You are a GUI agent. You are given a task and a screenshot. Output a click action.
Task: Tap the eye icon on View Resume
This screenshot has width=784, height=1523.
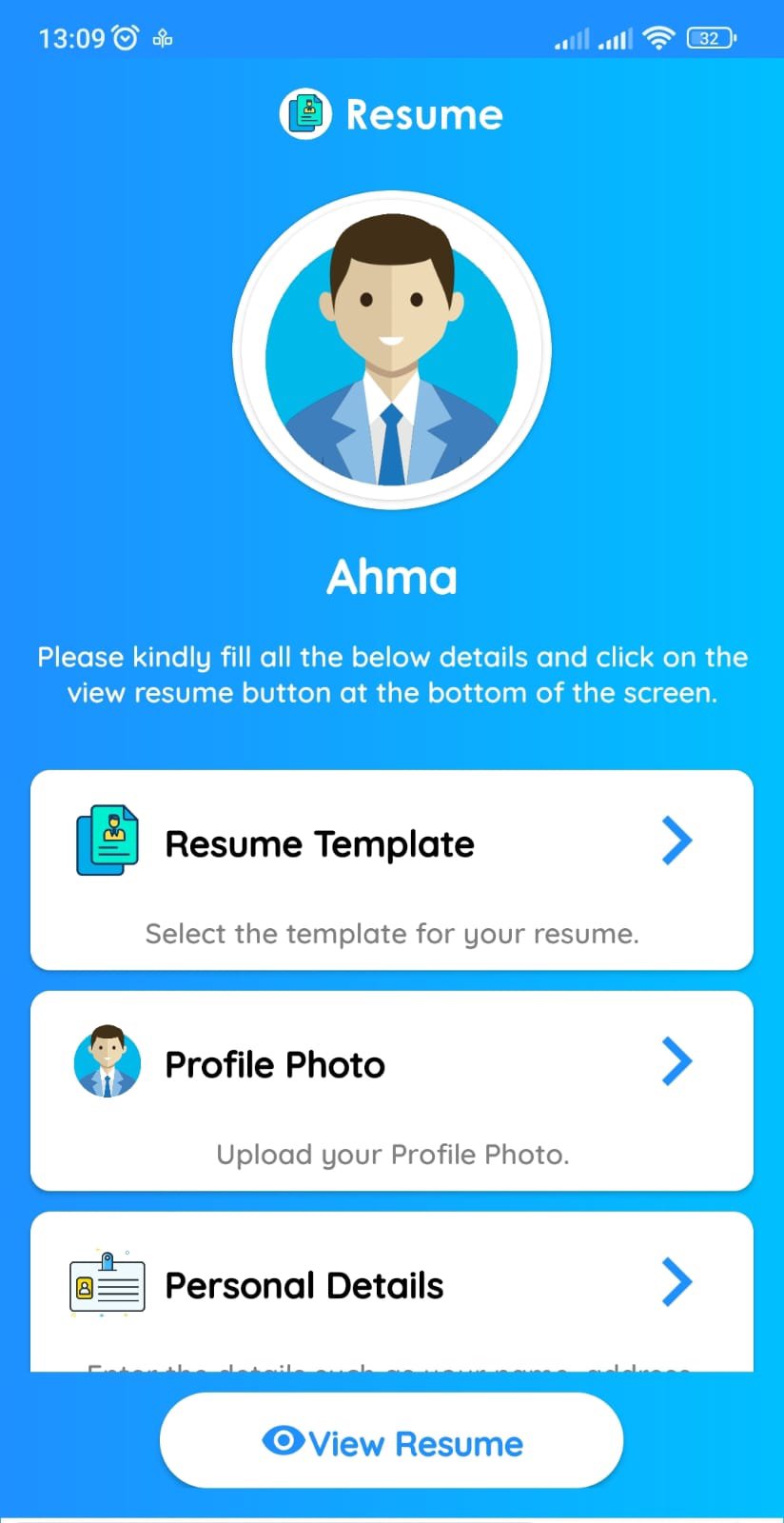pos(283,1441)
